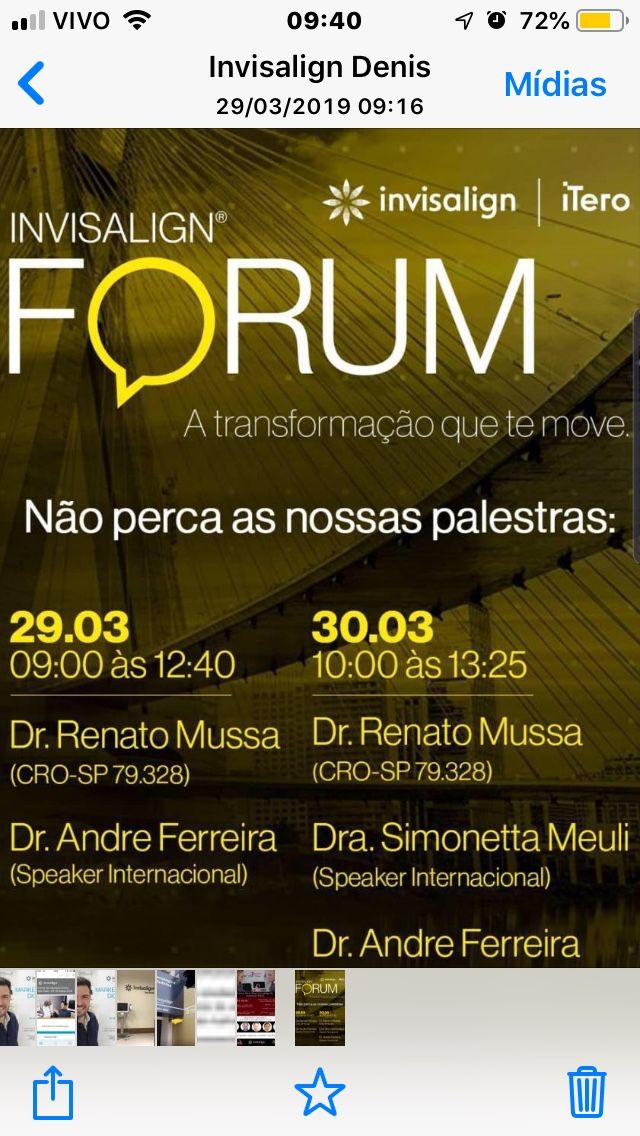The height and width of the screenshot is (1136, 640).
Task: Share this forum image
Action: pyautogui.click(x=53, y=1091)
